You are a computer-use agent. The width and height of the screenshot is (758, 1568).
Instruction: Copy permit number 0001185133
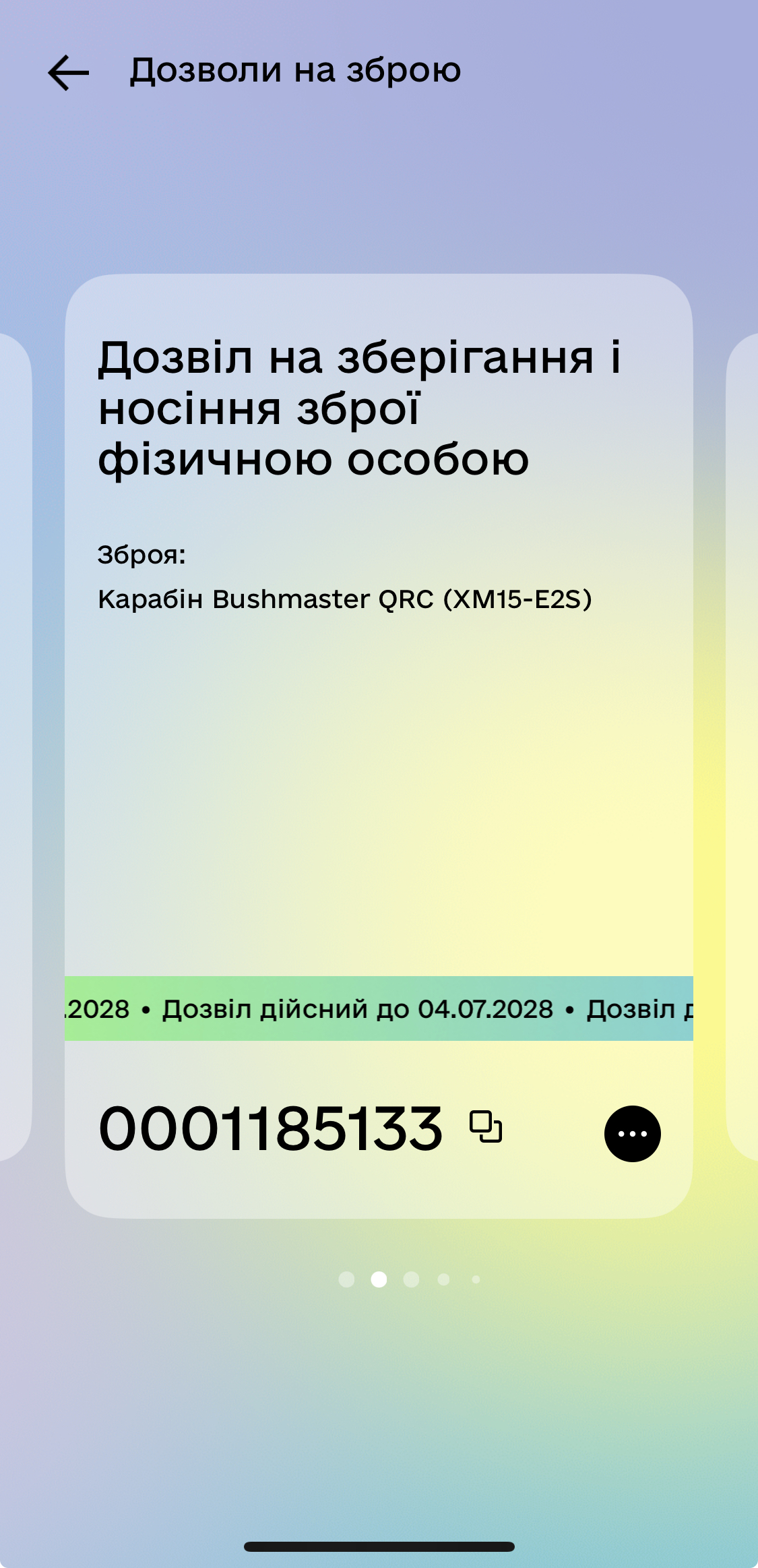point(486,1127)
